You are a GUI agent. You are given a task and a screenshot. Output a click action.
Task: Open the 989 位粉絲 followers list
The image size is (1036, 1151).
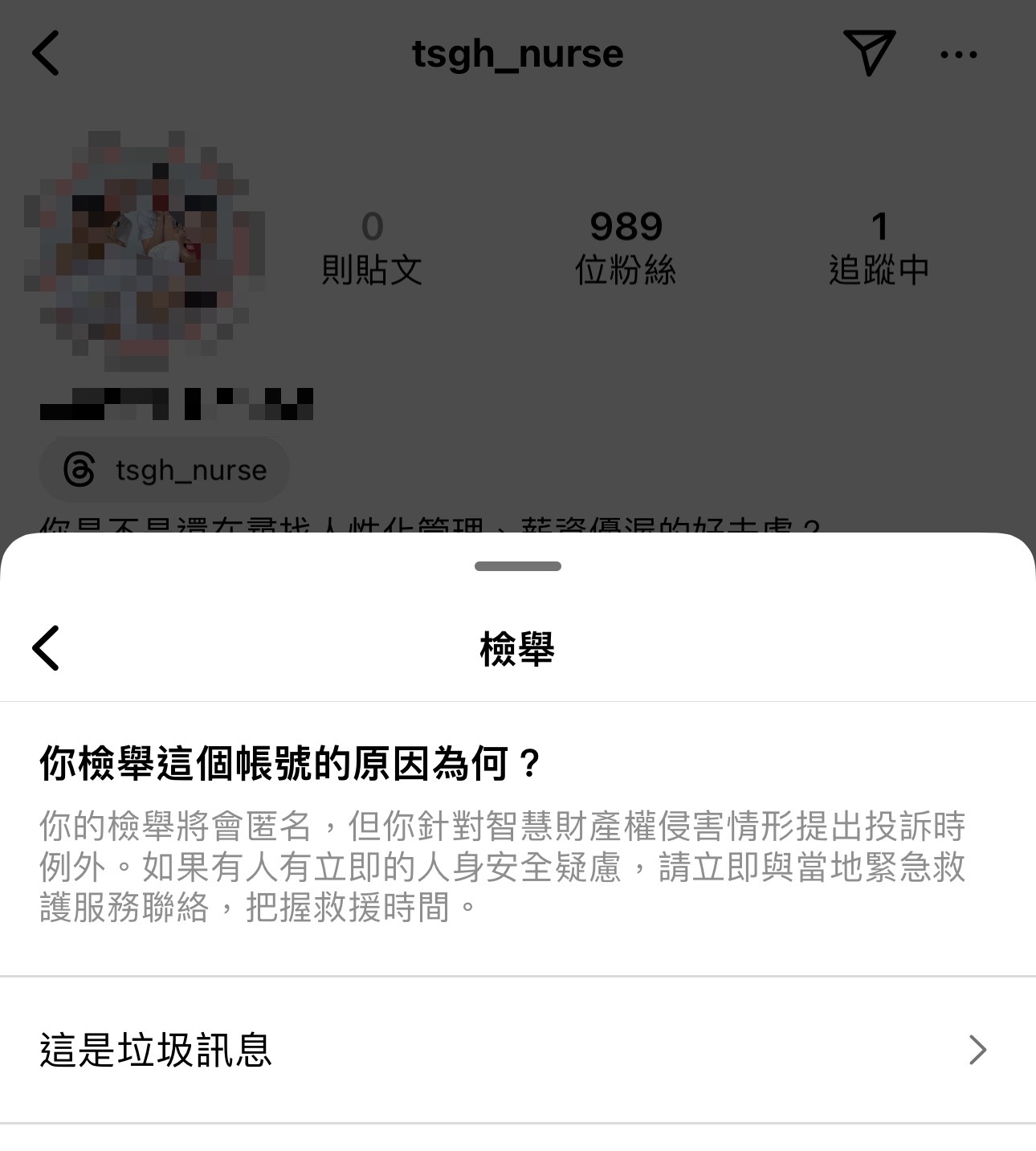(626, 245)
